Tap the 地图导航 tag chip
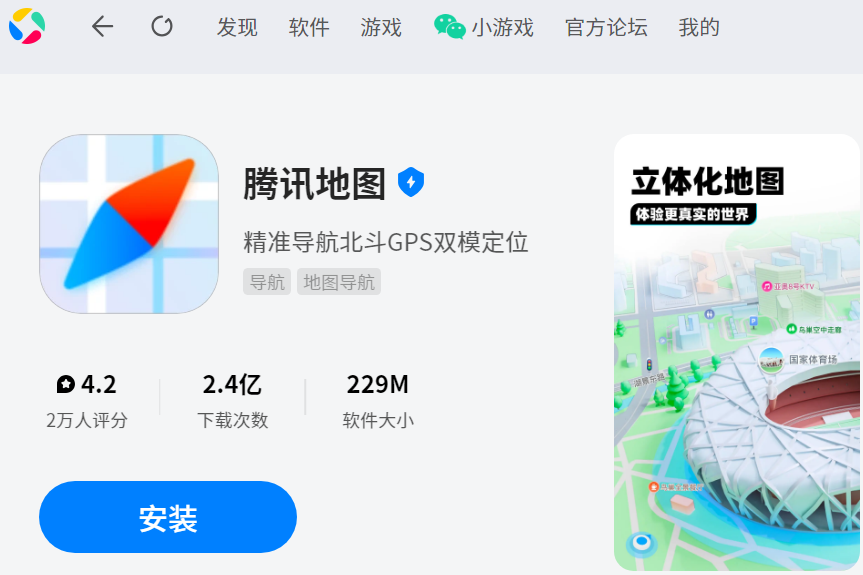The image size is (863, 575). [339, 282]
